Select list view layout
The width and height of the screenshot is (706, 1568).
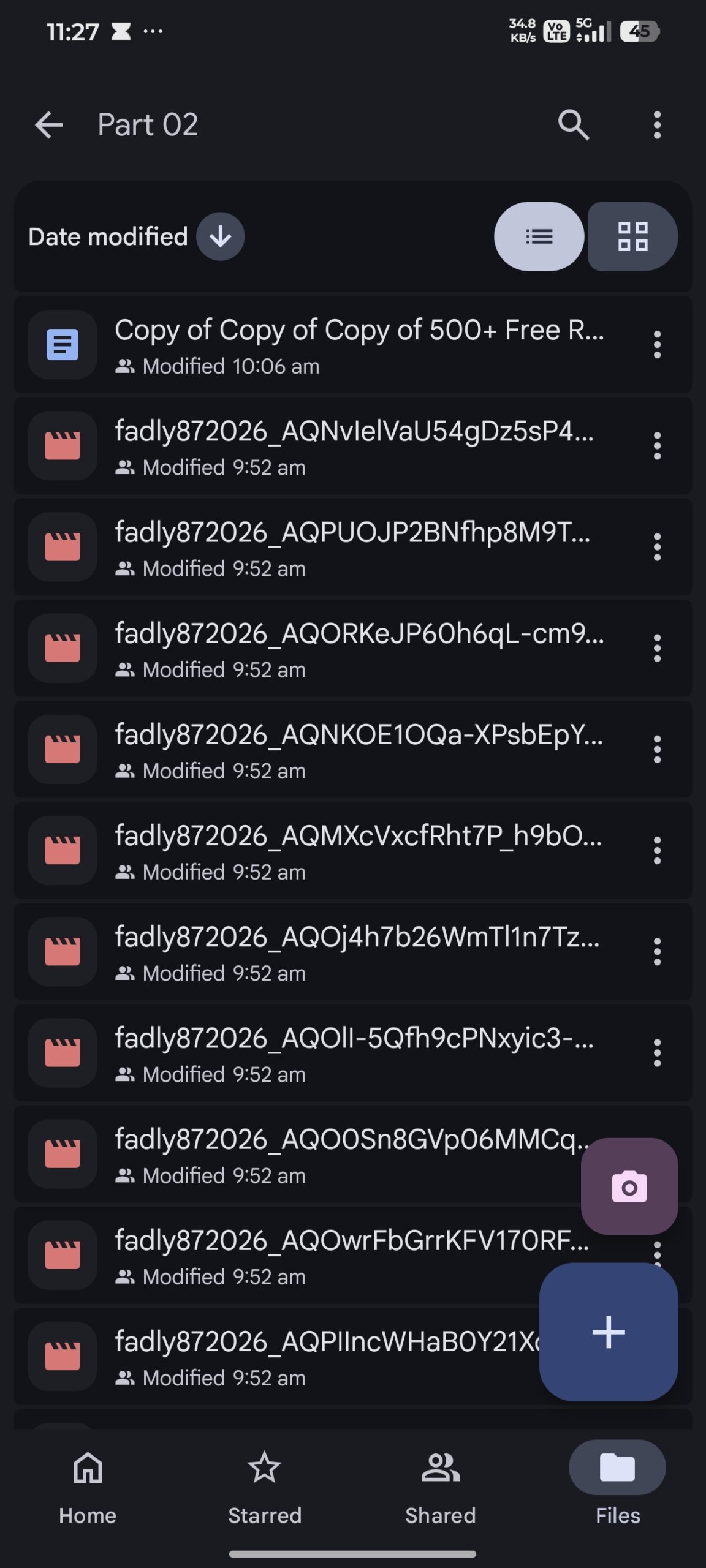click(539, 236)
